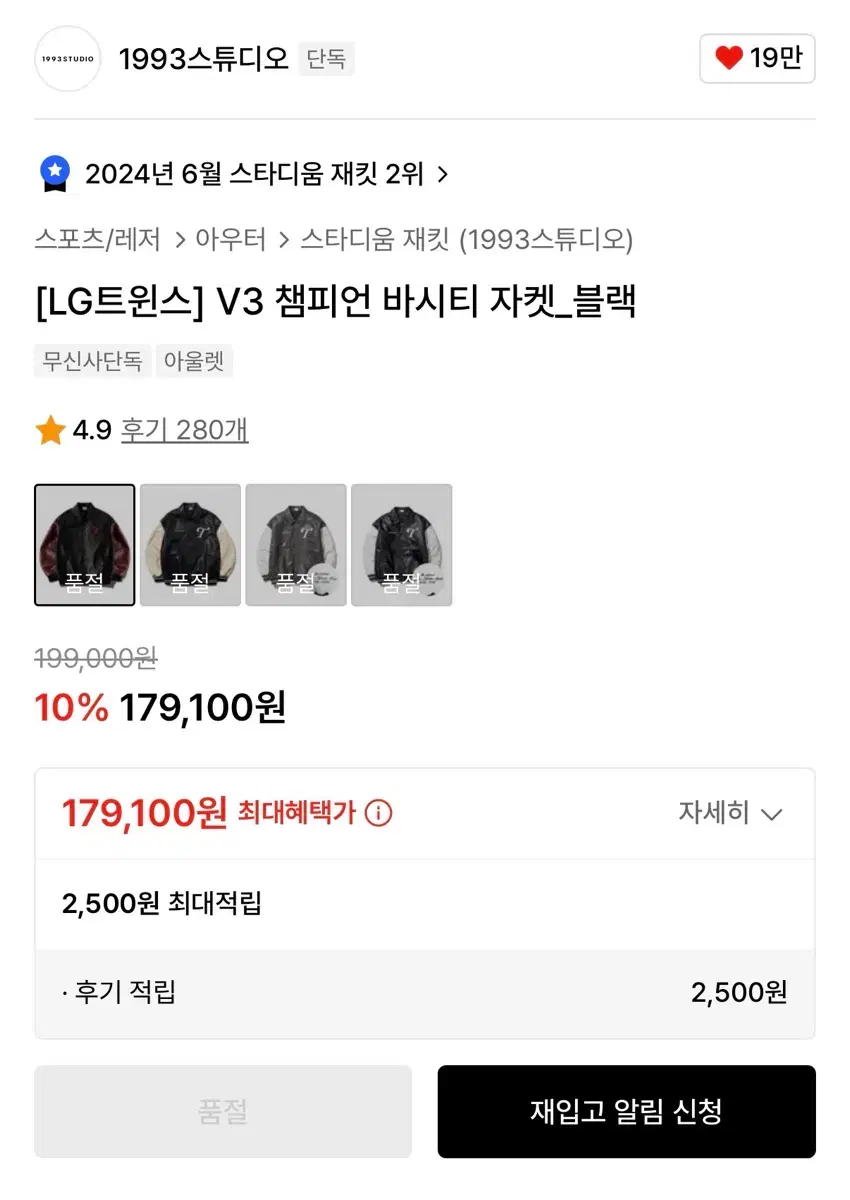Click the blue ranking ribbon badge icon
Viewport: 850px width, 1200px height.
pos(56,172)
